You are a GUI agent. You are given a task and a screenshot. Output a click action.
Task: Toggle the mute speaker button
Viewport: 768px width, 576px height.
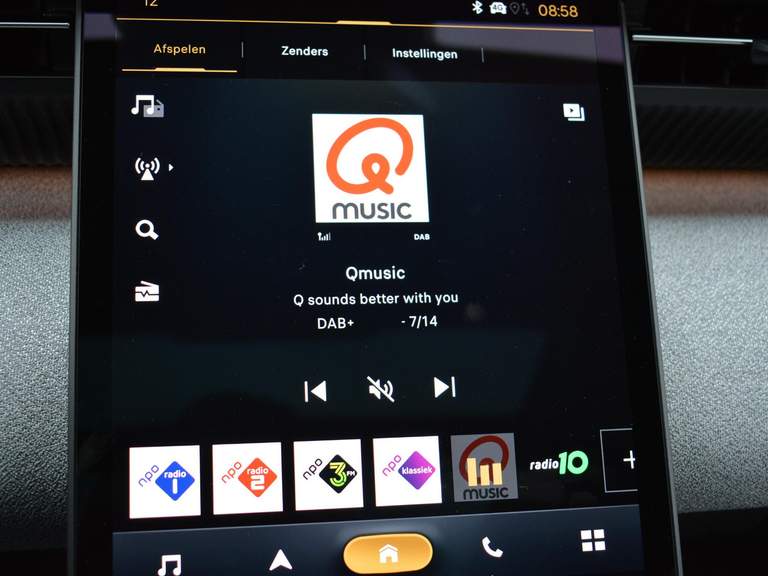381,389
